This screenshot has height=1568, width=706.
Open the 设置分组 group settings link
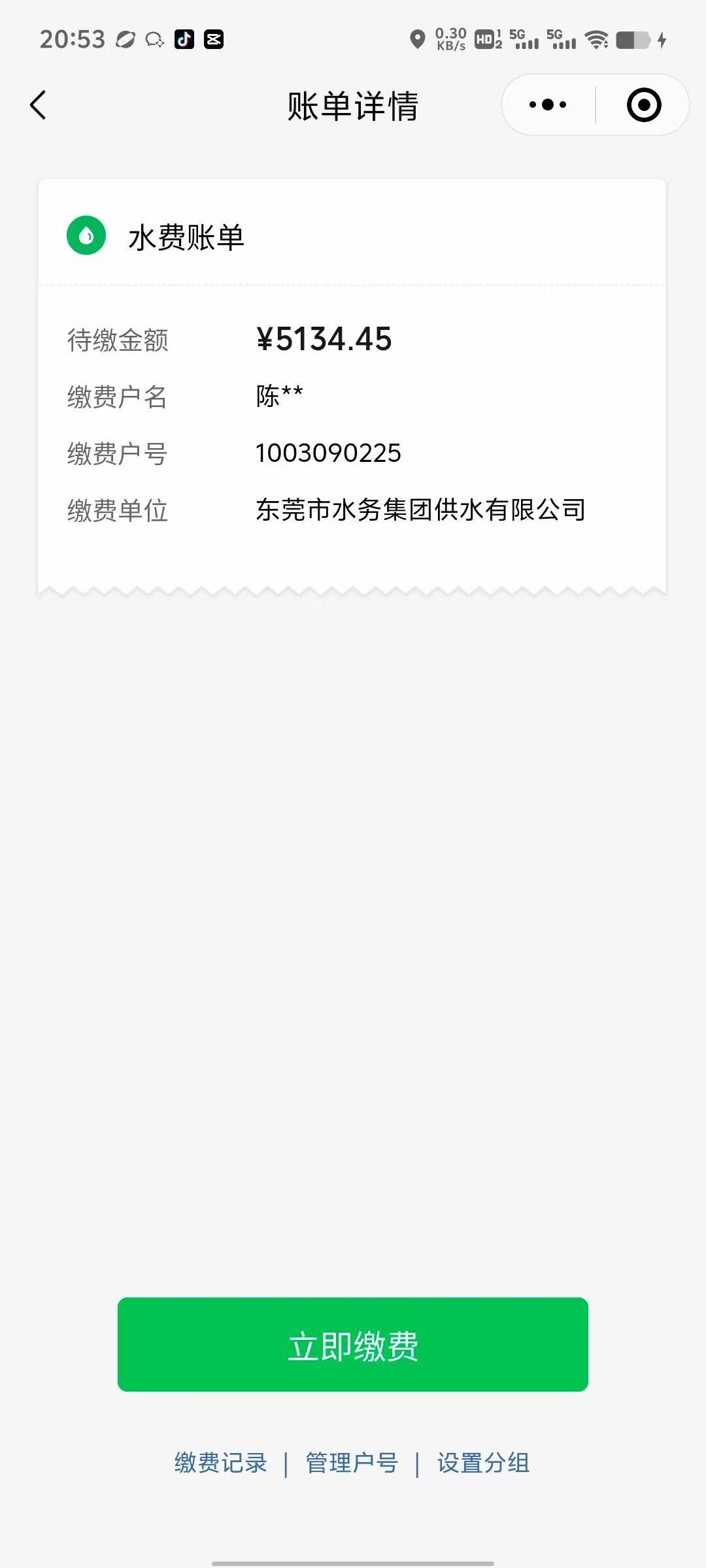[x=483, y=1463]
